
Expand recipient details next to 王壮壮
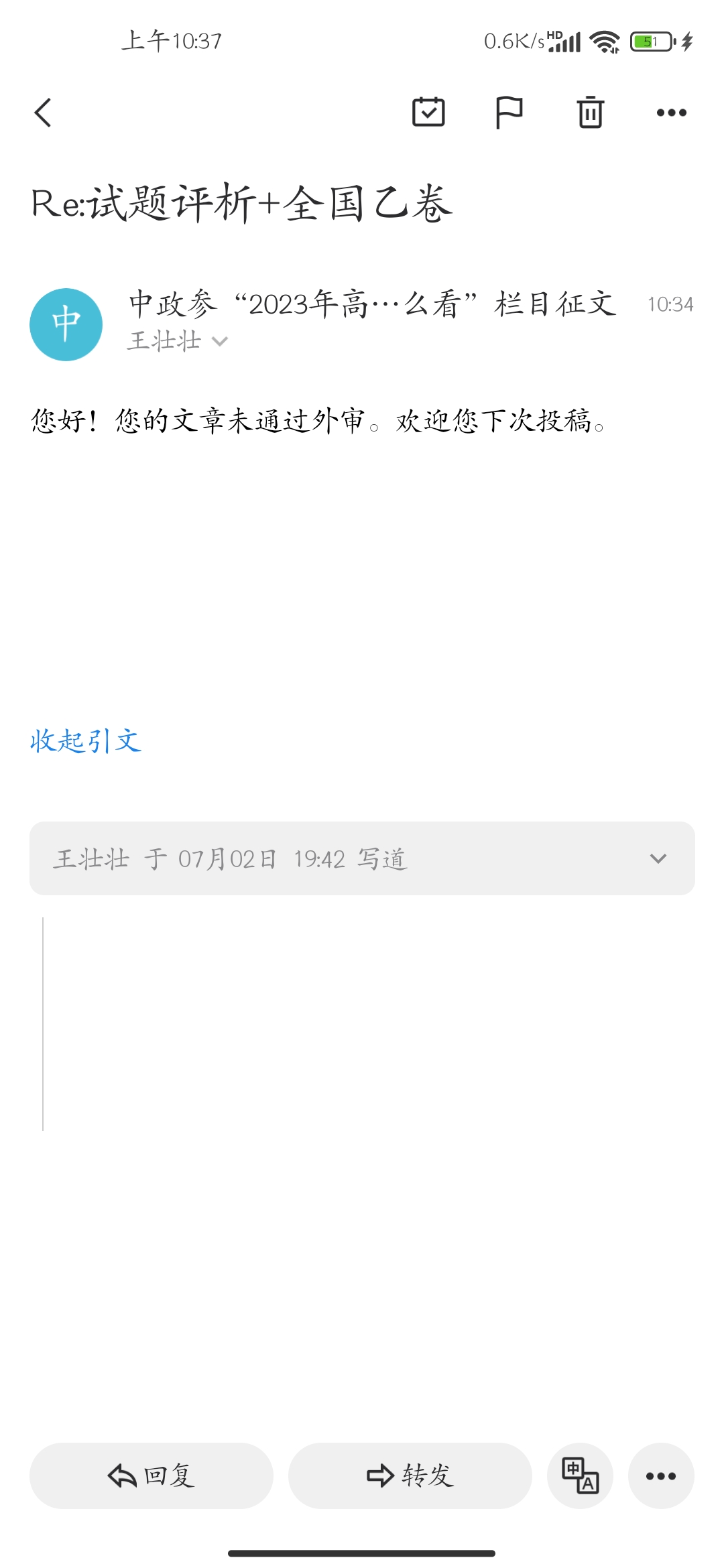[x=220, y=342]
